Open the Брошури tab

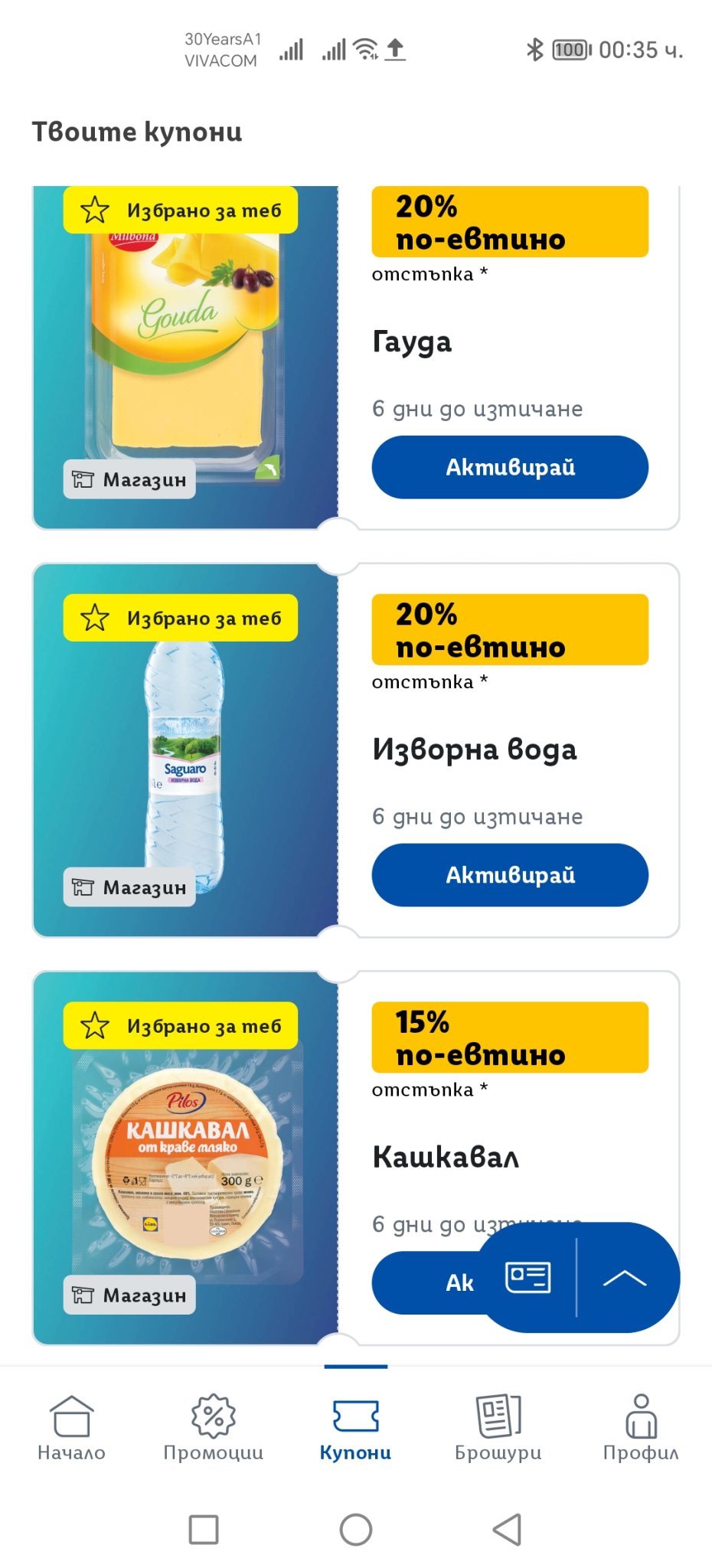pos(498,1427)
